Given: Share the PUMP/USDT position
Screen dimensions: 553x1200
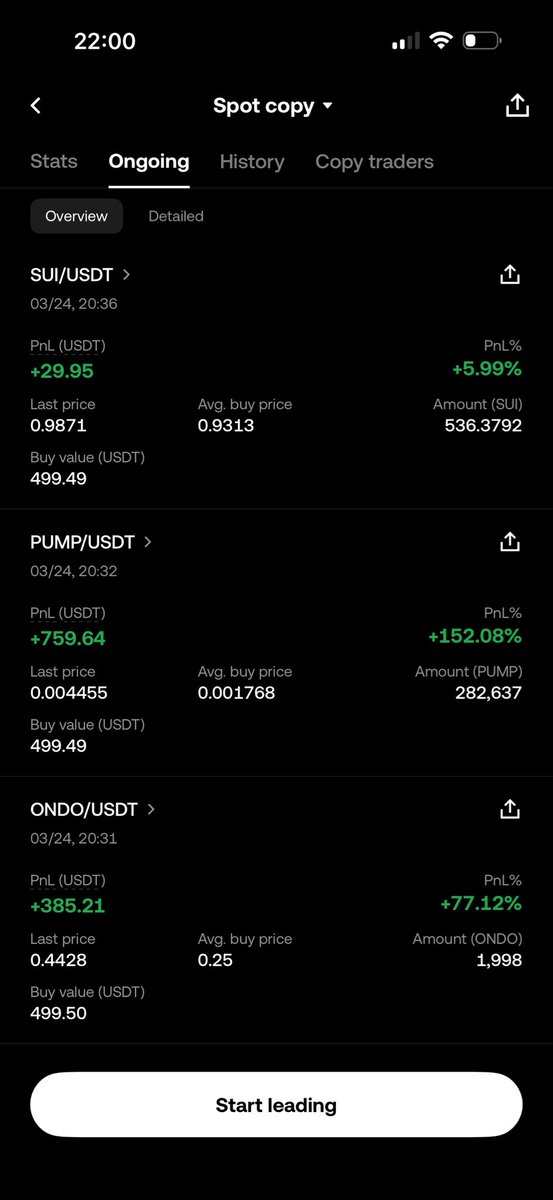Looking at the screenshot, I should (510, 542).
